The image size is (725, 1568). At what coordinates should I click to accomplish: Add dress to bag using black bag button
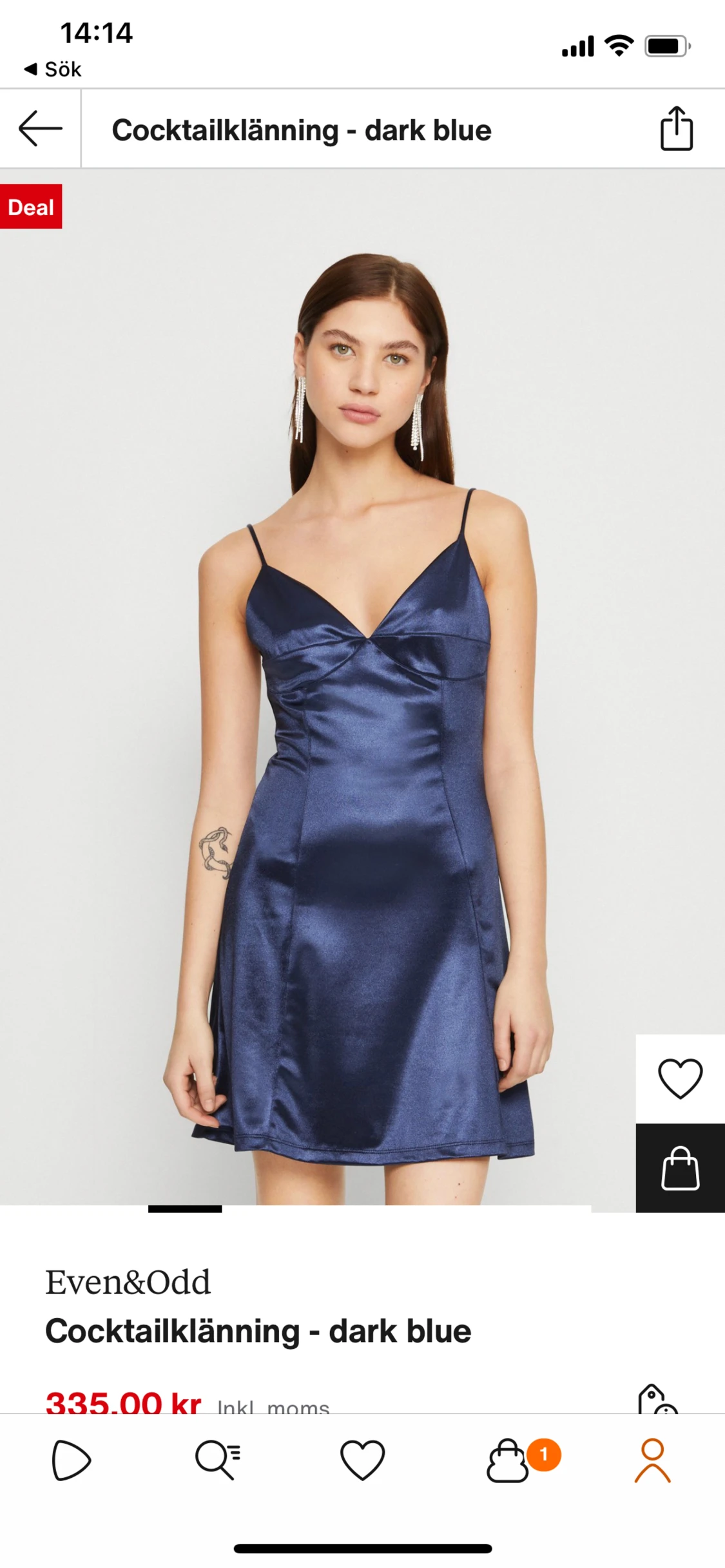[680, 1168]
